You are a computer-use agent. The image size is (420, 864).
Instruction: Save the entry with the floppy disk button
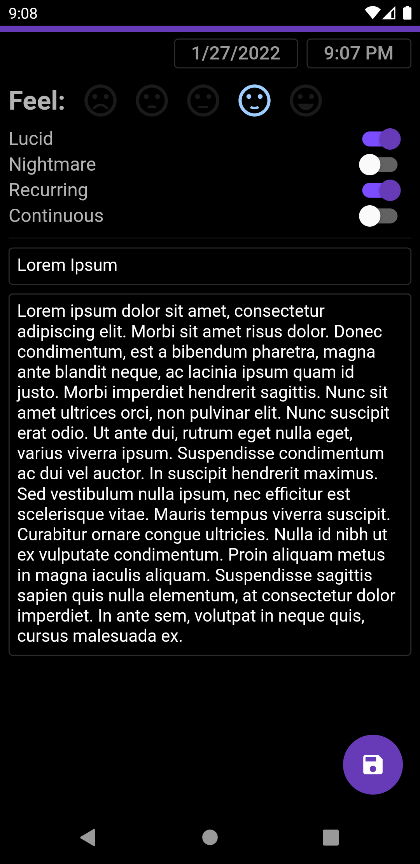coord(373,765)
